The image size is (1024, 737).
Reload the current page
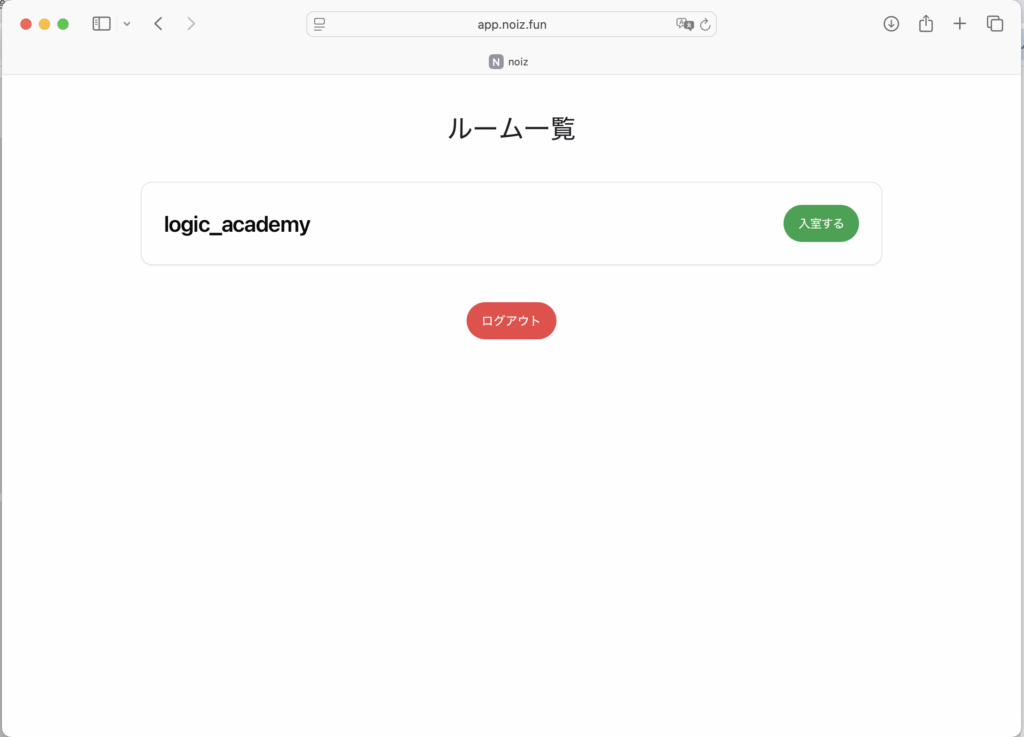[x=705, y=24]
